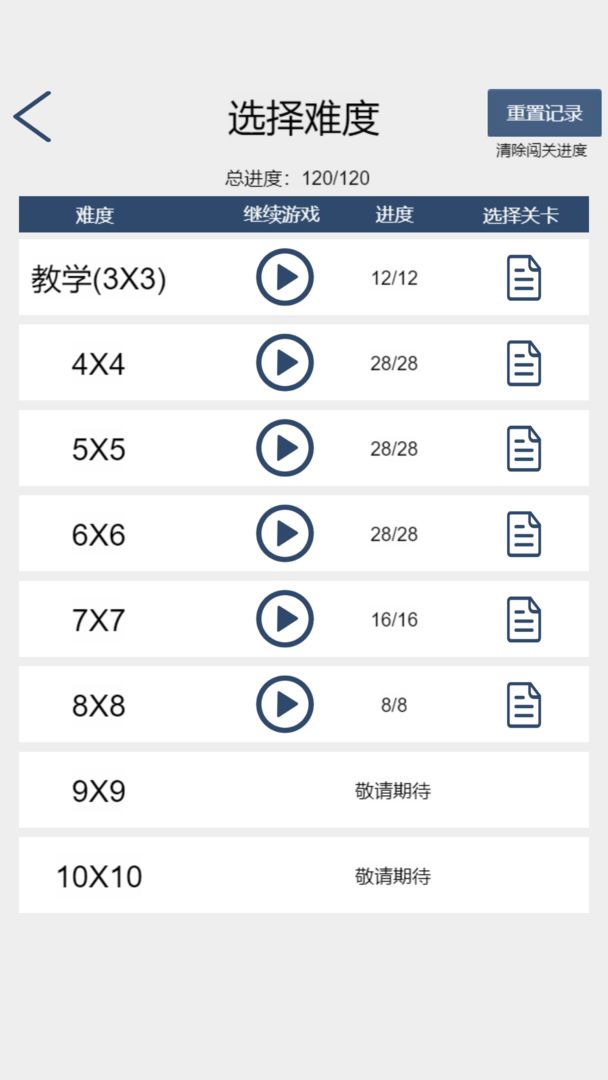Open level selection for 6X6

click(524, 534)
